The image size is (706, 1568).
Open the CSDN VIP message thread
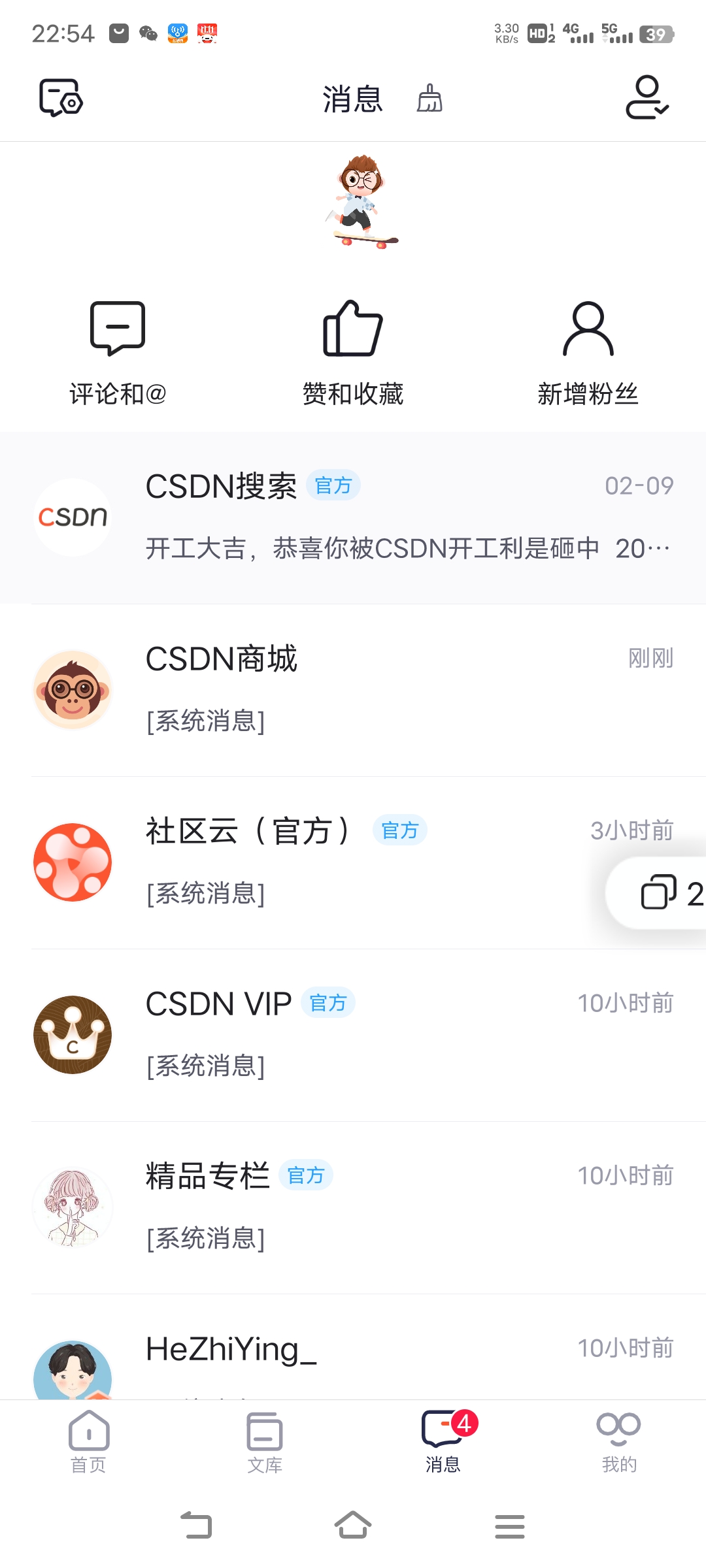353,1035
